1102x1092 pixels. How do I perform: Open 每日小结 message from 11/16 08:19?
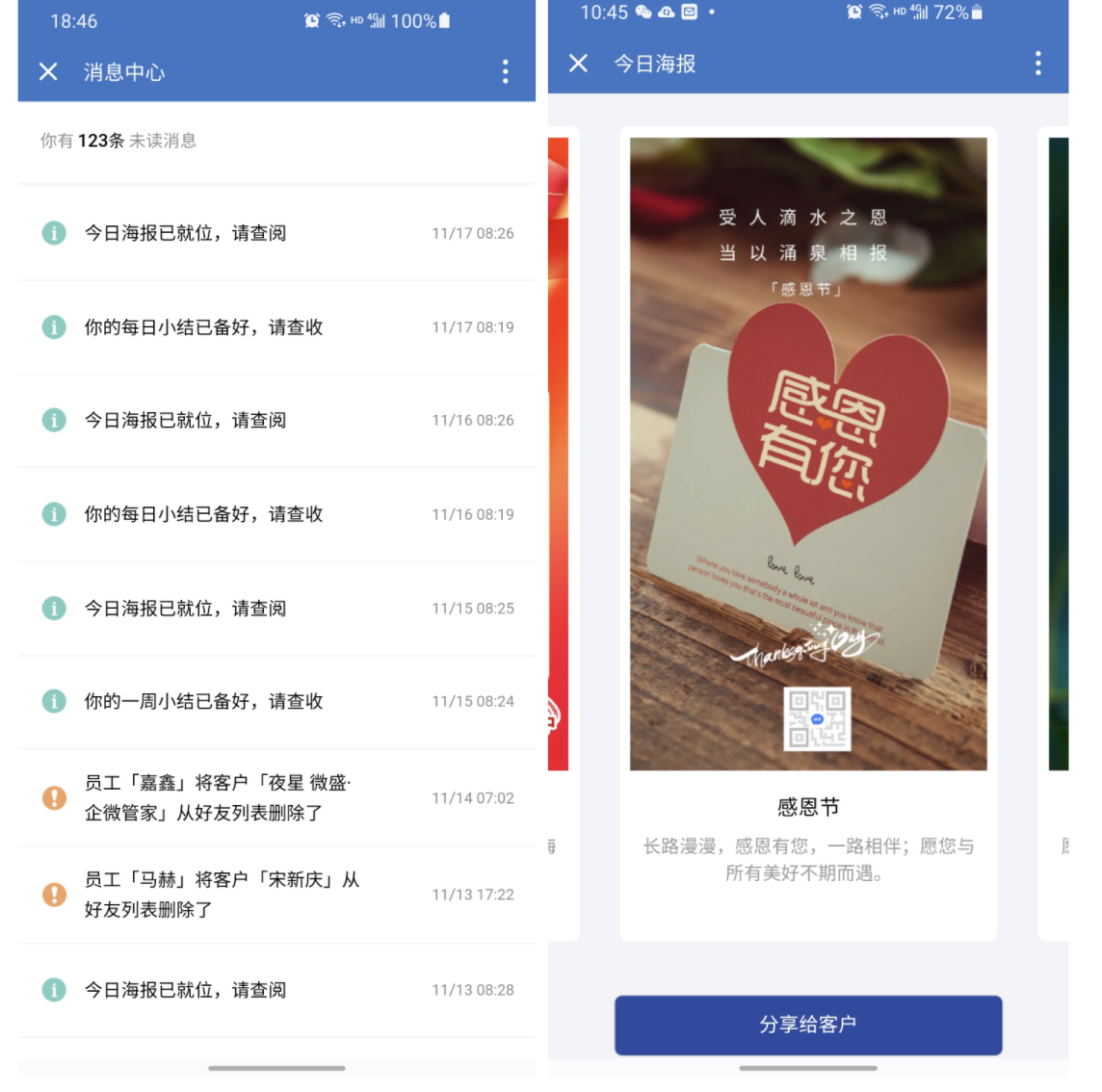276,514
